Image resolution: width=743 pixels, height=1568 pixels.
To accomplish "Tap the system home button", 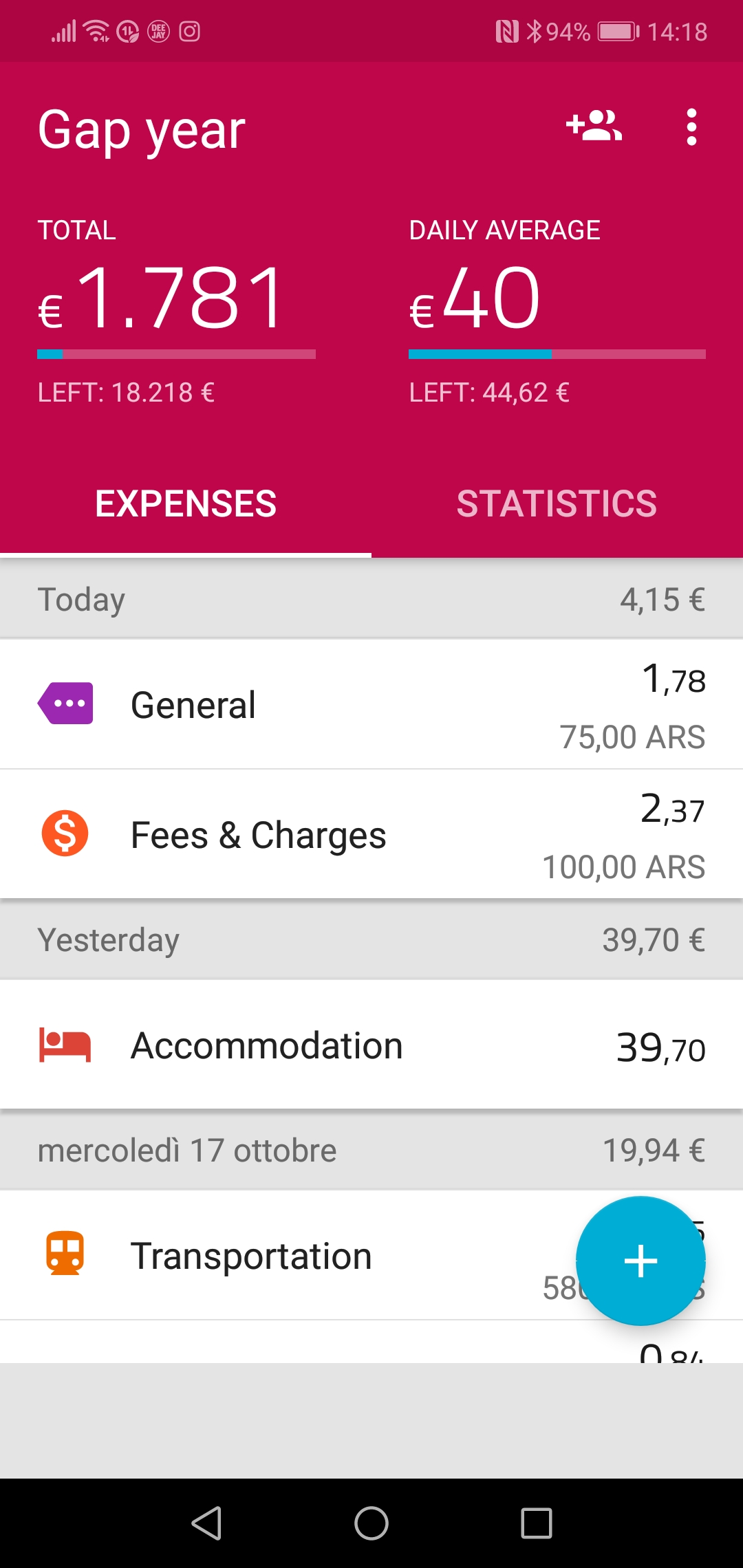I will 371,1523.
